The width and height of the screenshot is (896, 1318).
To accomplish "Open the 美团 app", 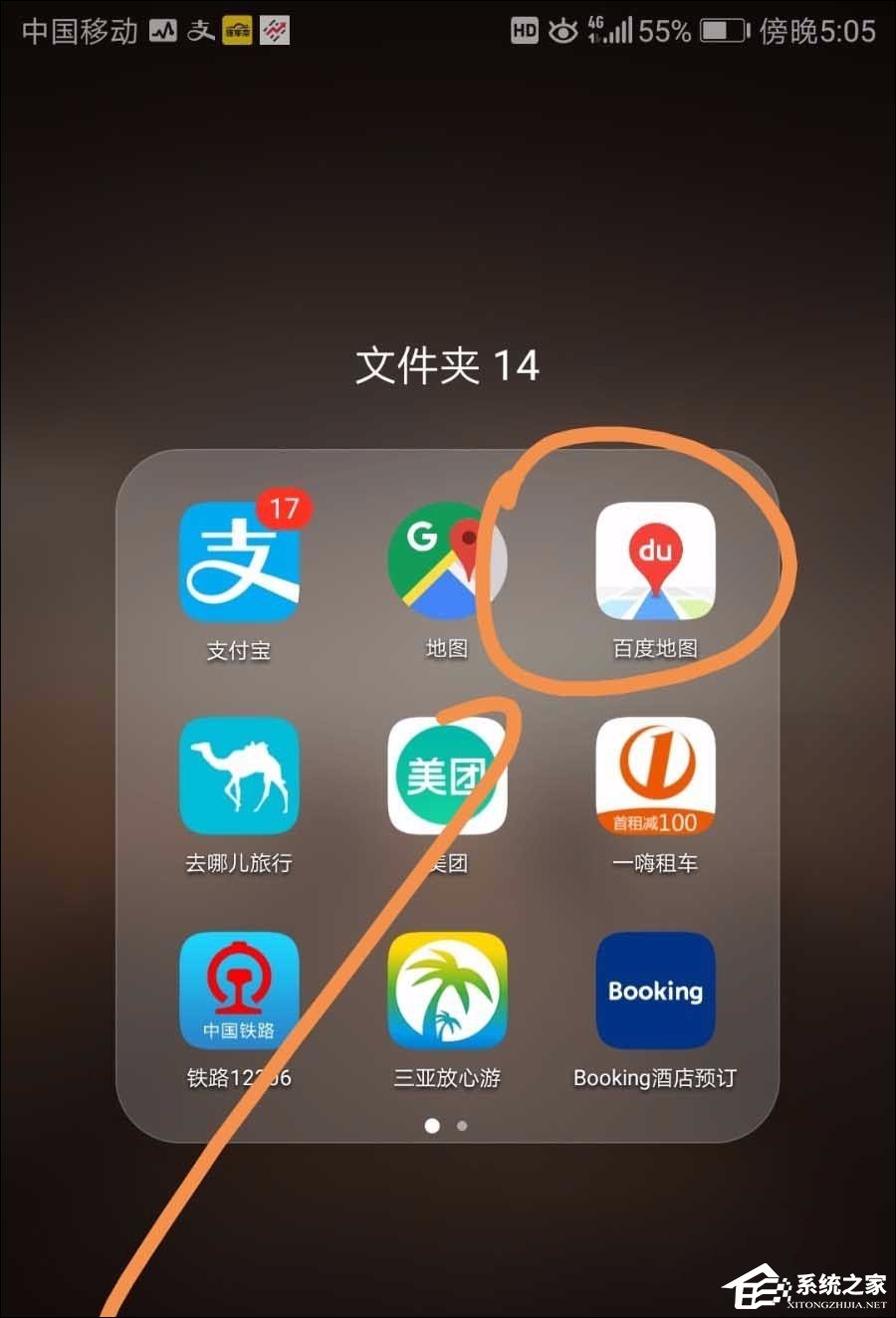I will 446,776.
